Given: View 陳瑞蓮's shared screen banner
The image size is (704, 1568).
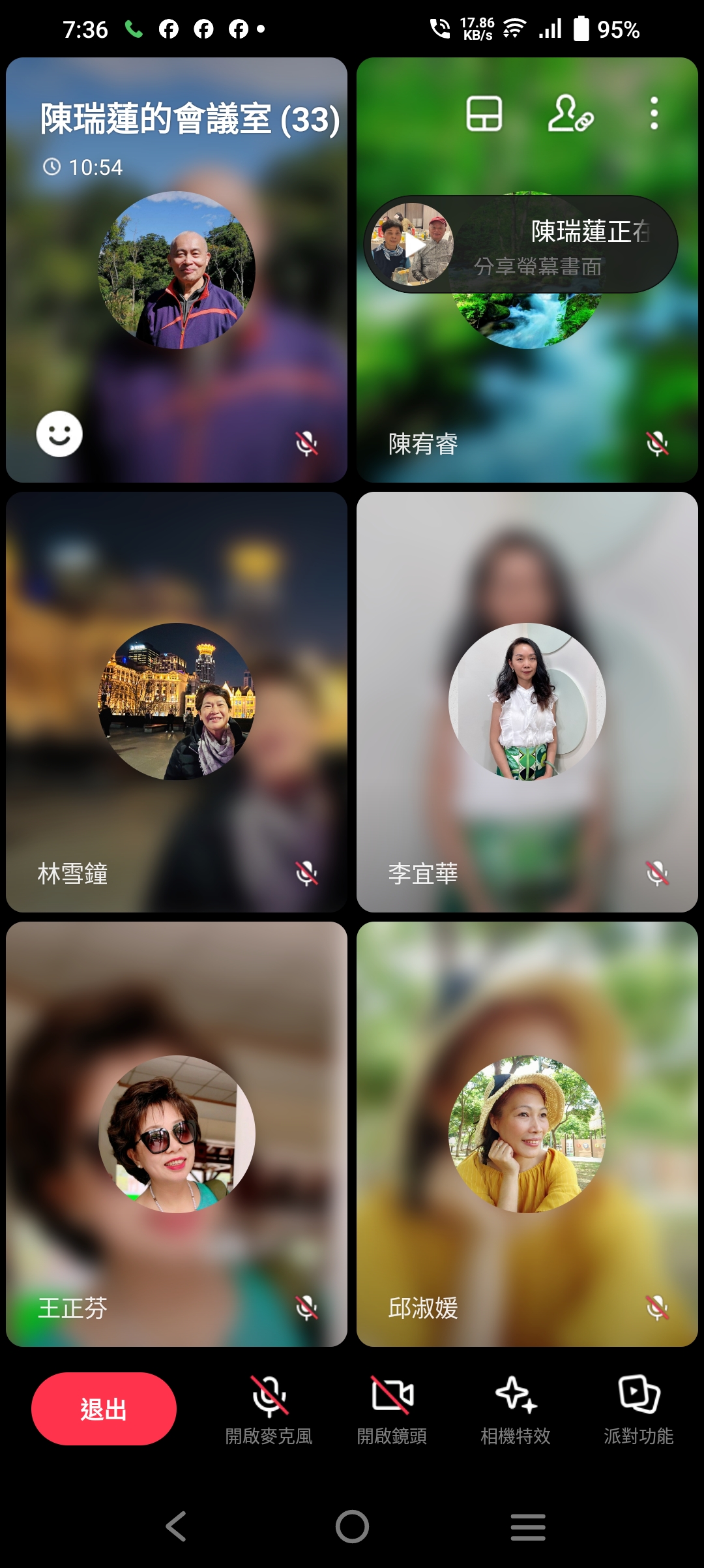Looking at the screenshot, I should [x=520, y=245].
